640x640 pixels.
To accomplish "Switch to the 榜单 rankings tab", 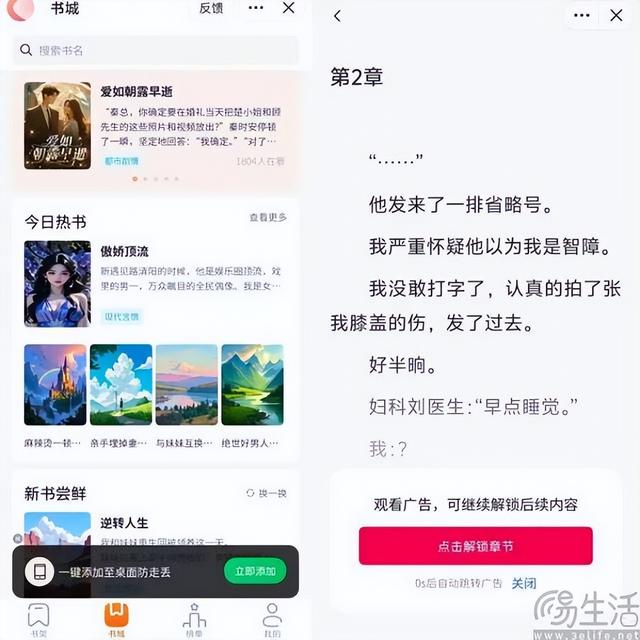I will coord(194,620).
